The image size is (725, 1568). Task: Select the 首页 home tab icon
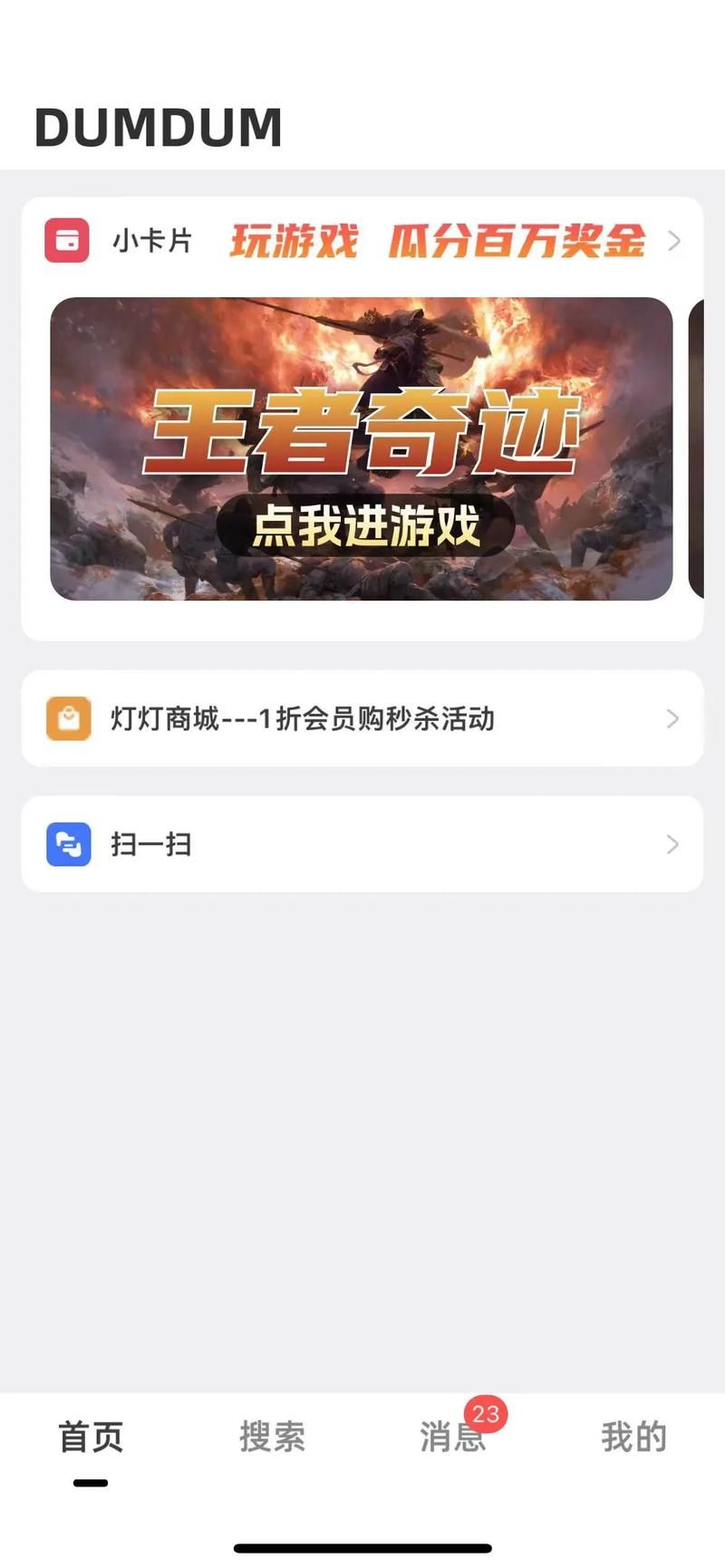click(89, 1437)
